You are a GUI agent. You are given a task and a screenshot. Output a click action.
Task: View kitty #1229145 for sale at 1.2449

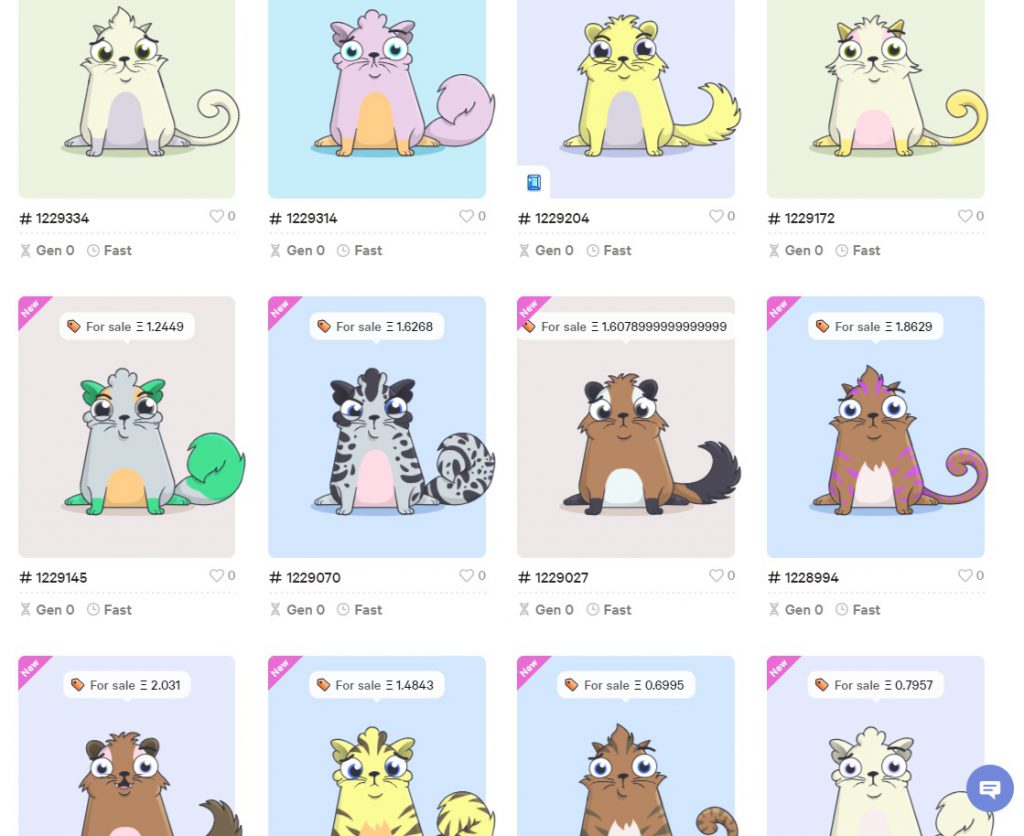pos(127,427)
